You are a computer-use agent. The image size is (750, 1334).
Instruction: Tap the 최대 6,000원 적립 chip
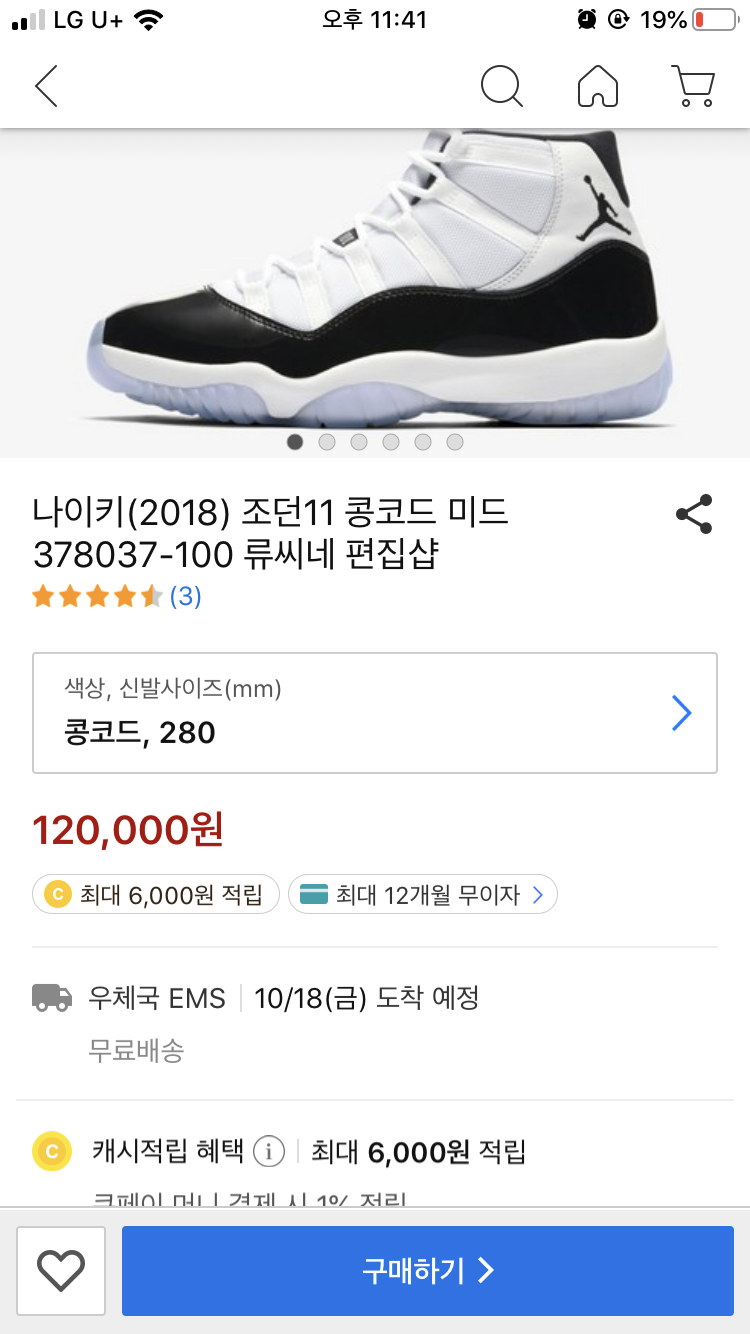pos(156,895)
